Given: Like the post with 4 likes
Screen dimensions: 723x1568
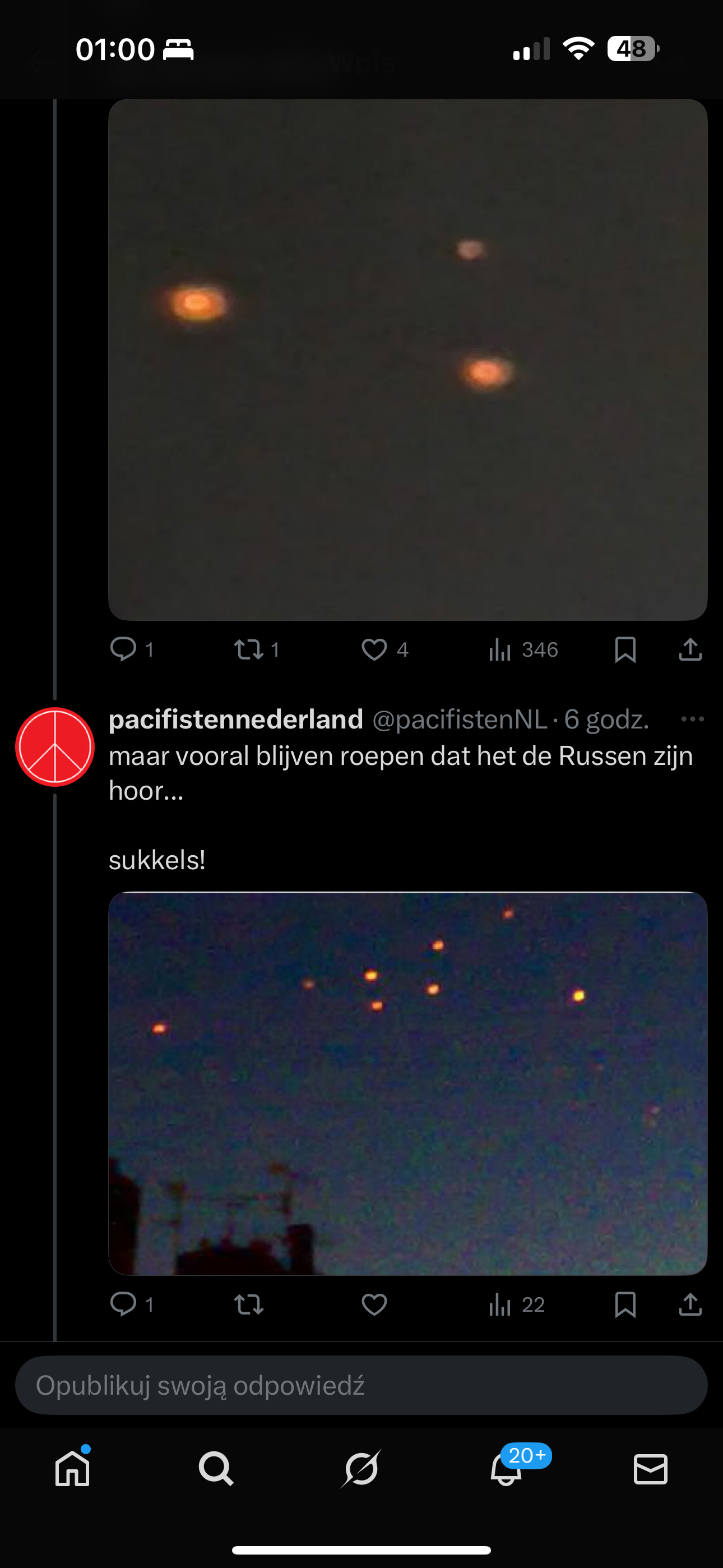Looking at the screenshot, I should pyautogui.click(x=374, y=649).
